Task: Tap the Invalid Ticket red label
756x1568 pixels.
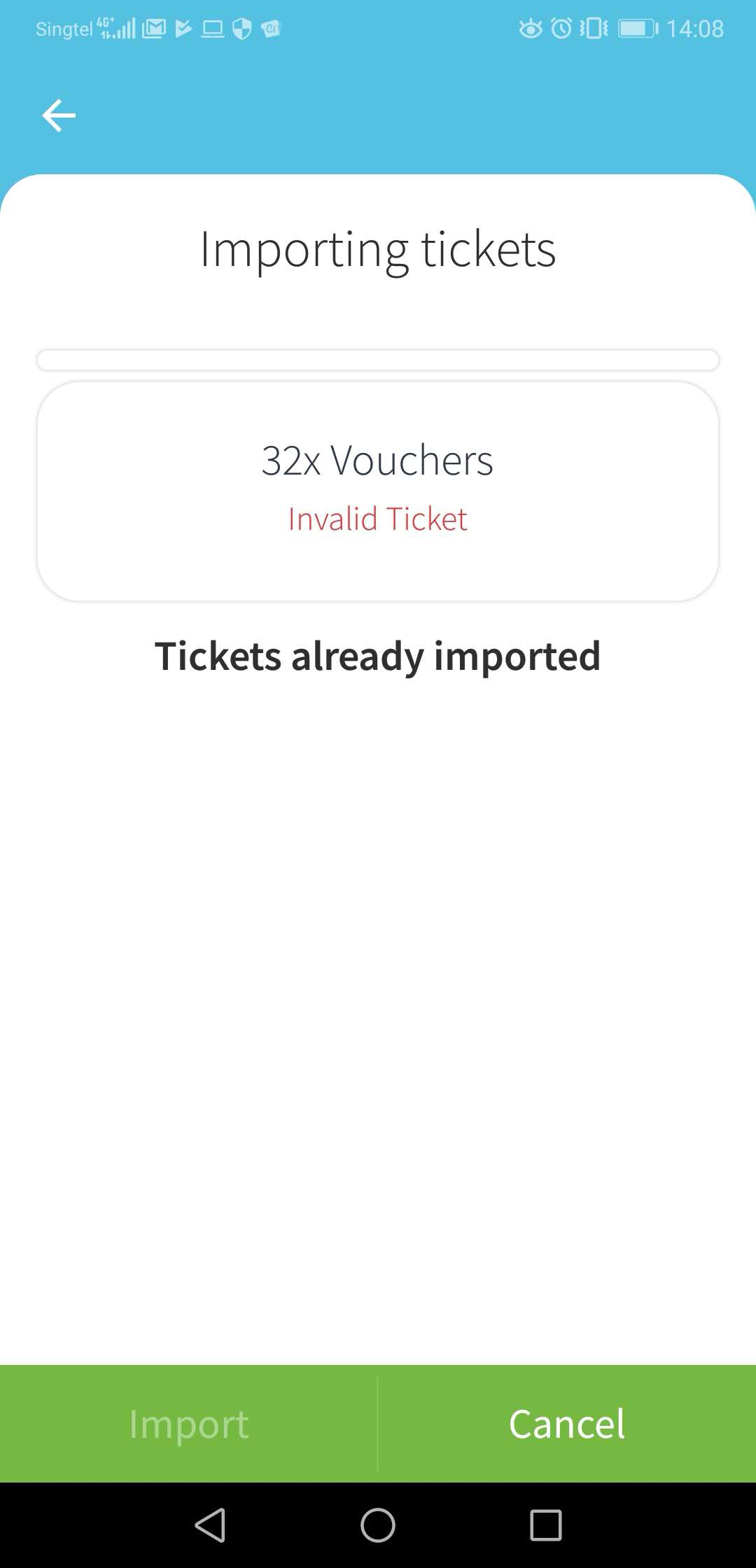Action: (378, 519)
